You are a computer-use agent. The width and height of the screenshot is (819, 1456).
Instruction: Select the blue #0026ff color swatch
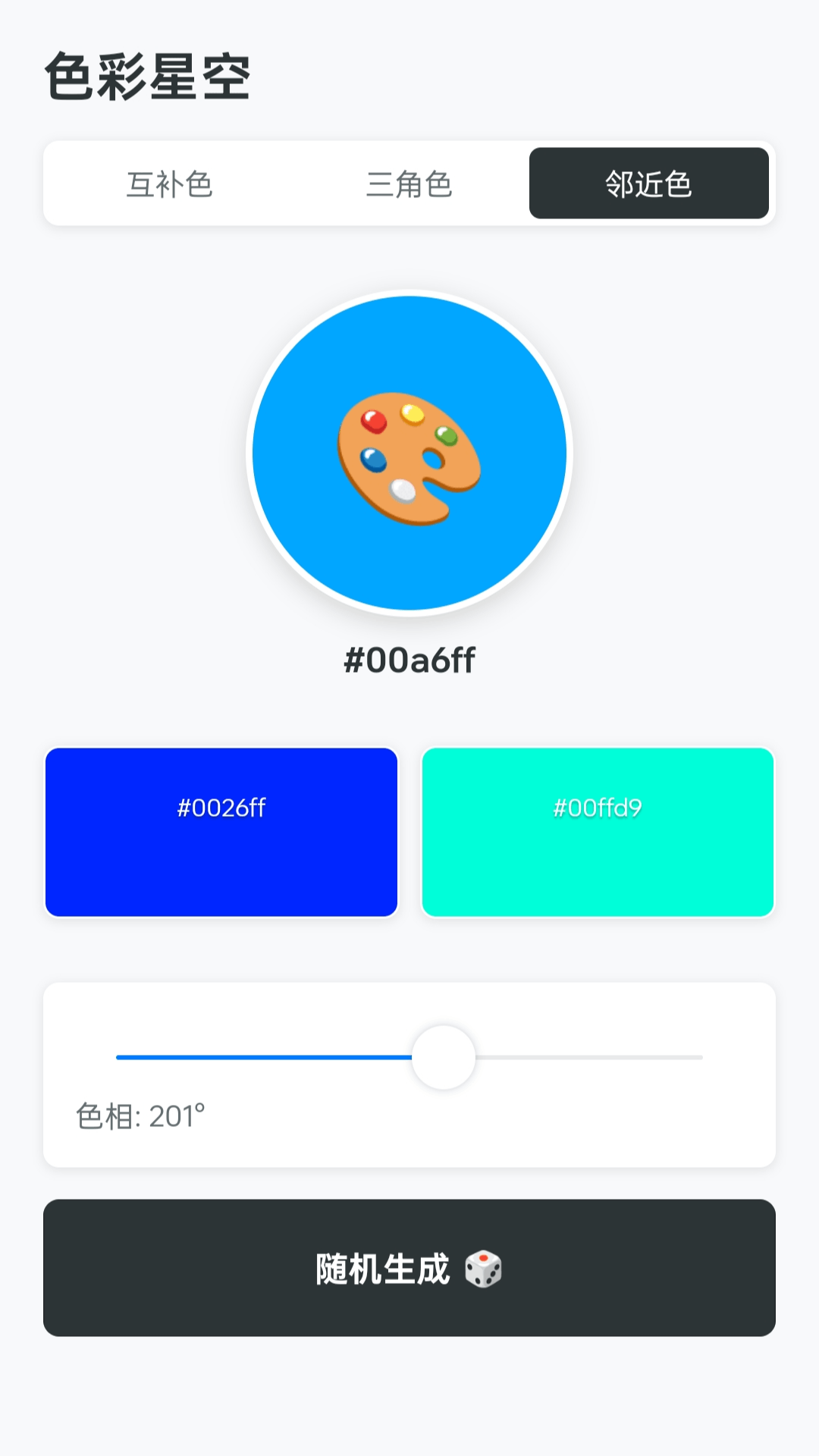tap(221, 832)
